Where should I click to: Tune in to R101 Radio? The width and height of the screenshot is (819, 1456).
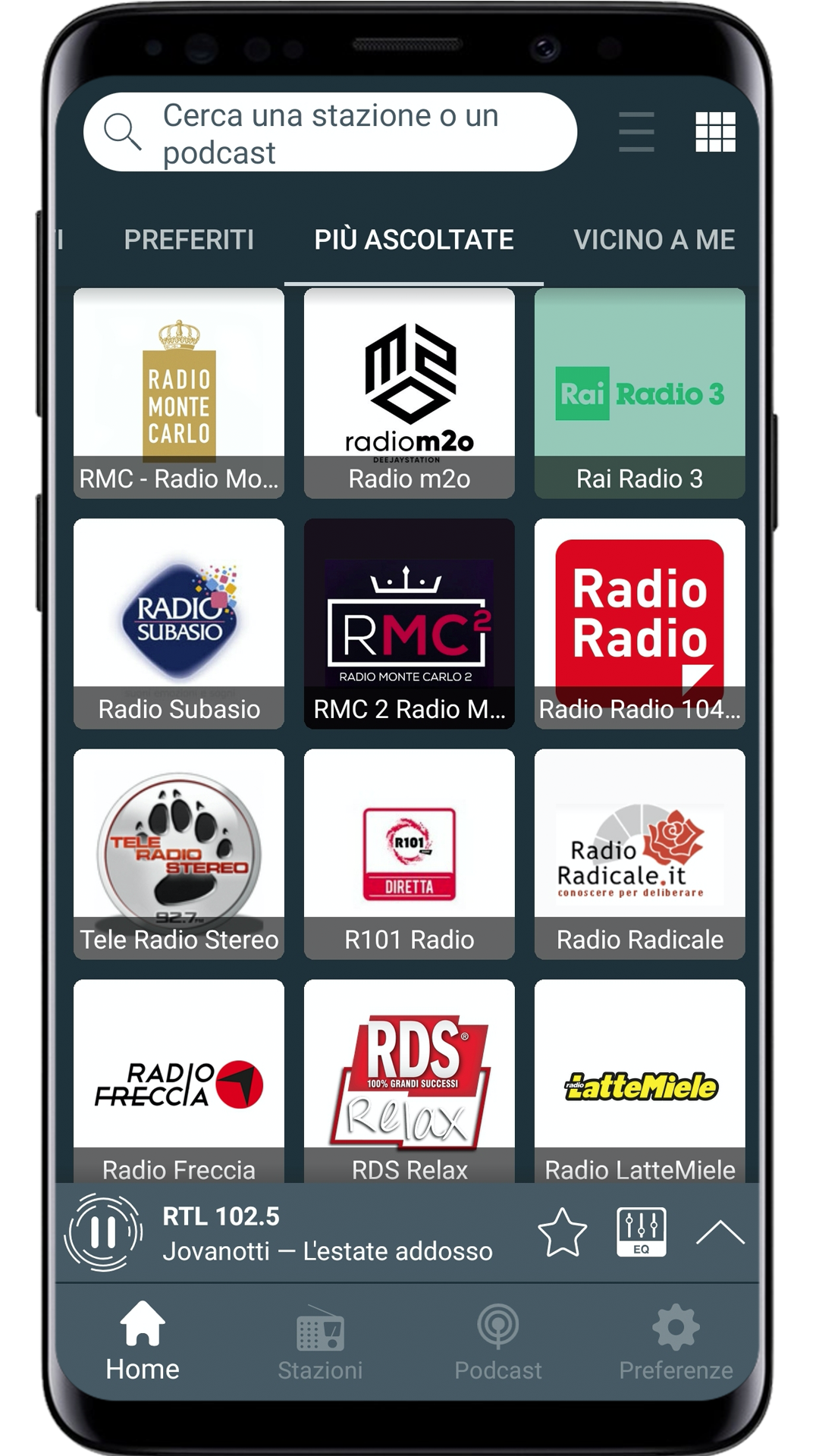(x=409, y=854)
